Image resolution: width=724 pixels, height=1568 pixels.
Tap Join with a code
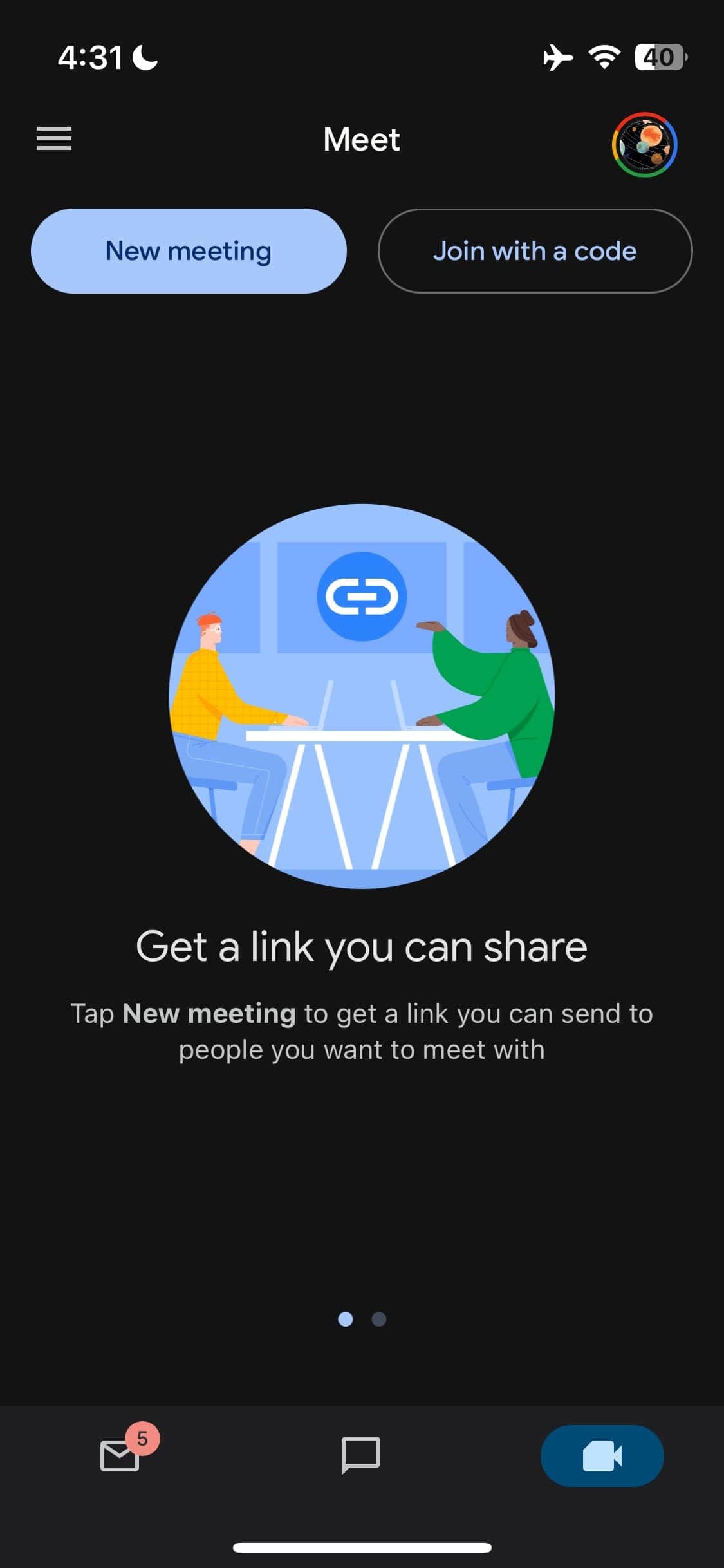(x=535, y=251)
